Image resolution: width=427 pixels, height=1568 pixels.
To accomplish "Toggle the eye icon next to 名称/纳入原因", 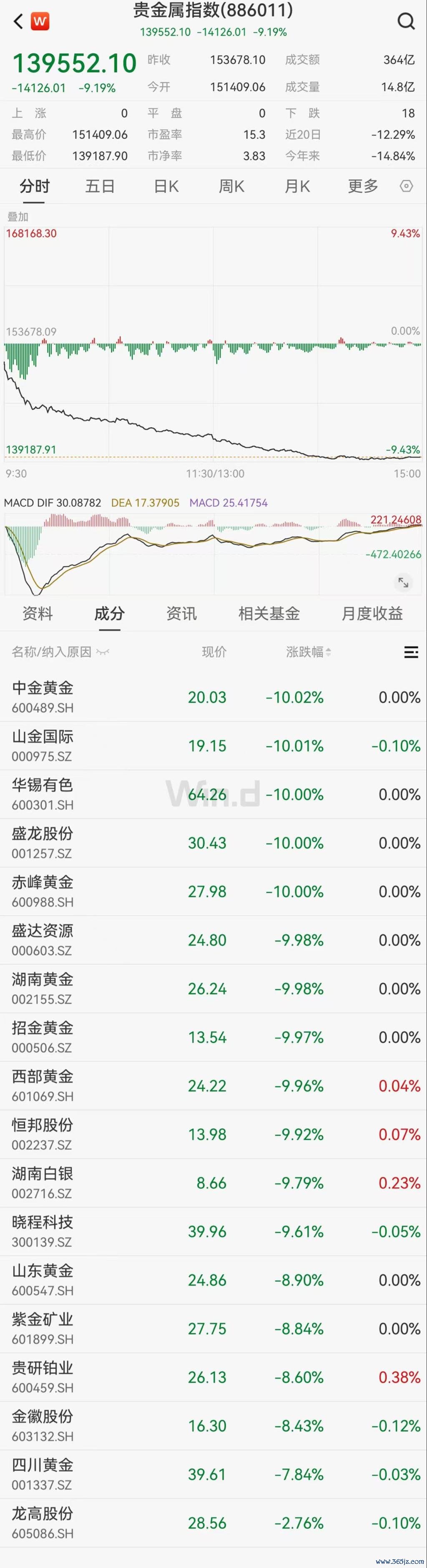I will tap(103, 652).
